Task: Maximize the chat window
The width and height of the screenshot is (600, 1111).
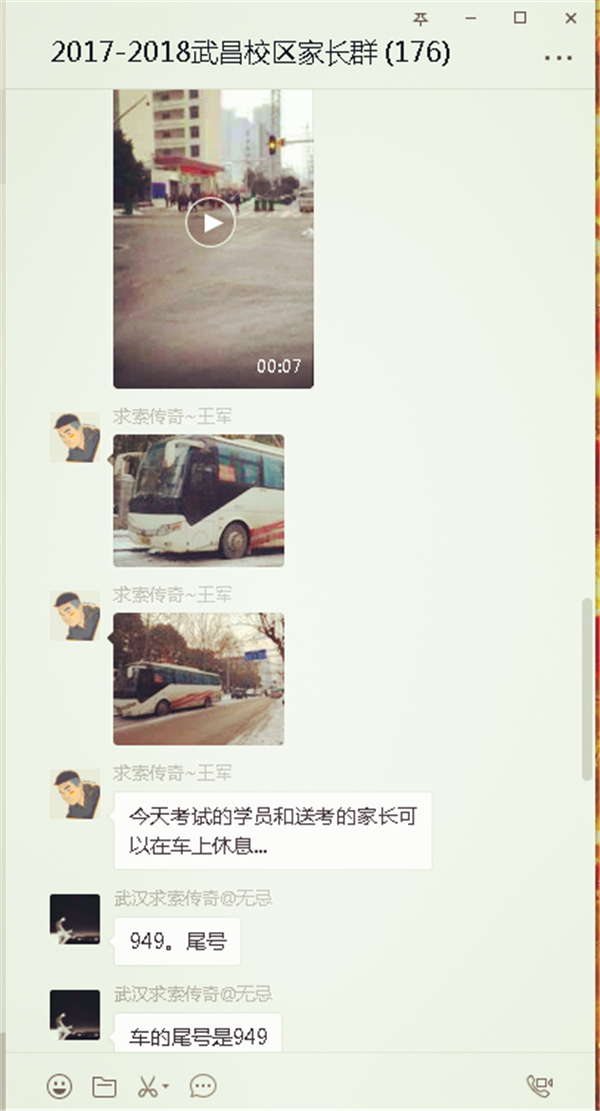Action: coord(520,18)
